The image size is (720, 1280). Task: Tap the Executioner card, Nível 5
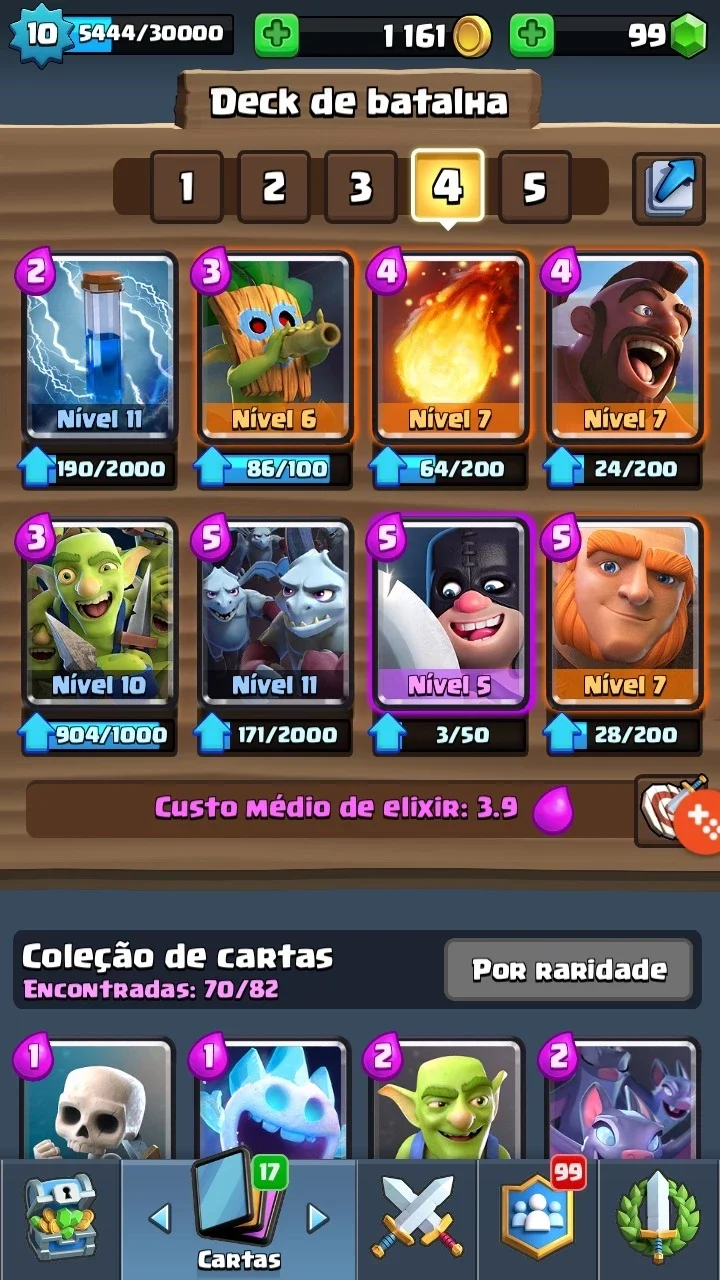(x=449, y=613)
